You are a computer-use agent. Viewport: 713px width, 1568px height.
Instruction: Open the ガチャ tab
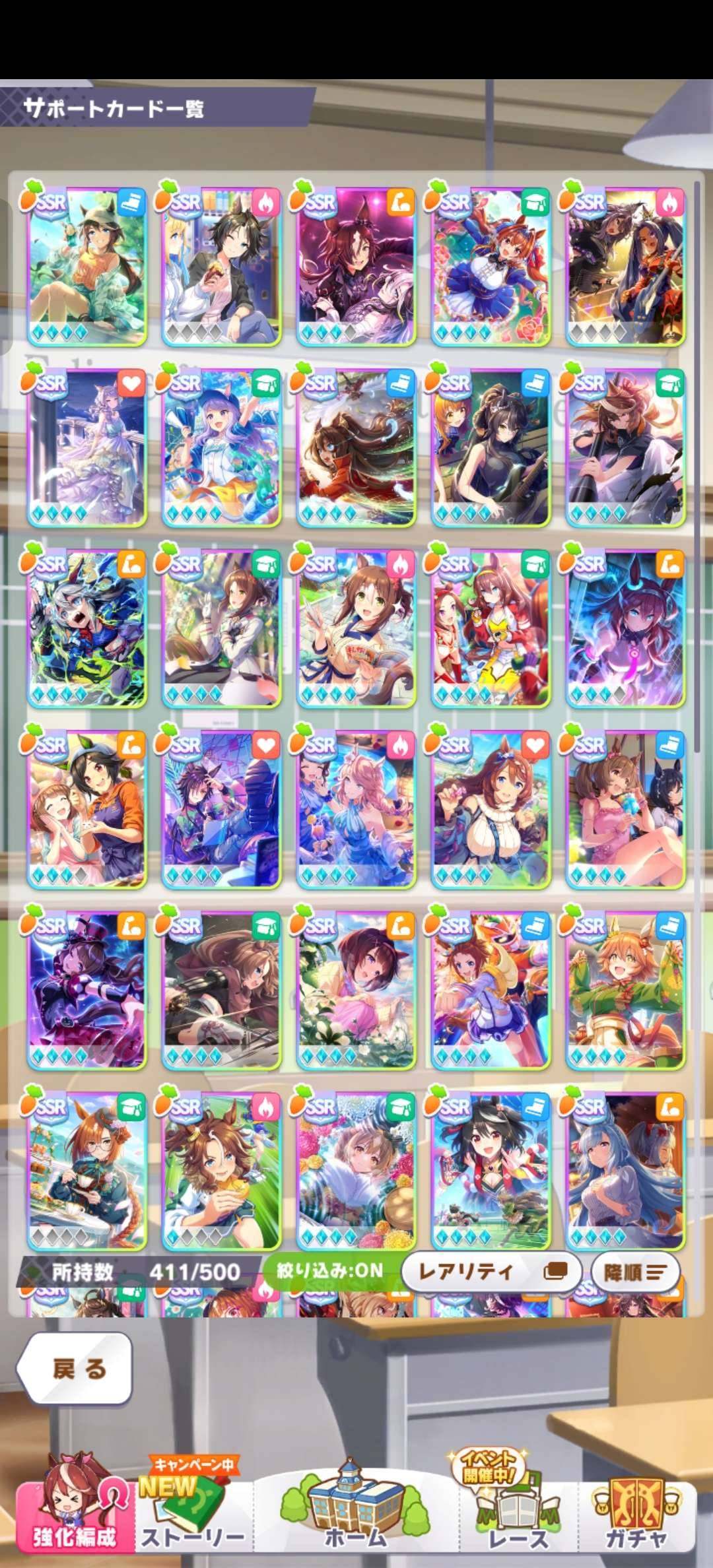[x=635, y=1511]
